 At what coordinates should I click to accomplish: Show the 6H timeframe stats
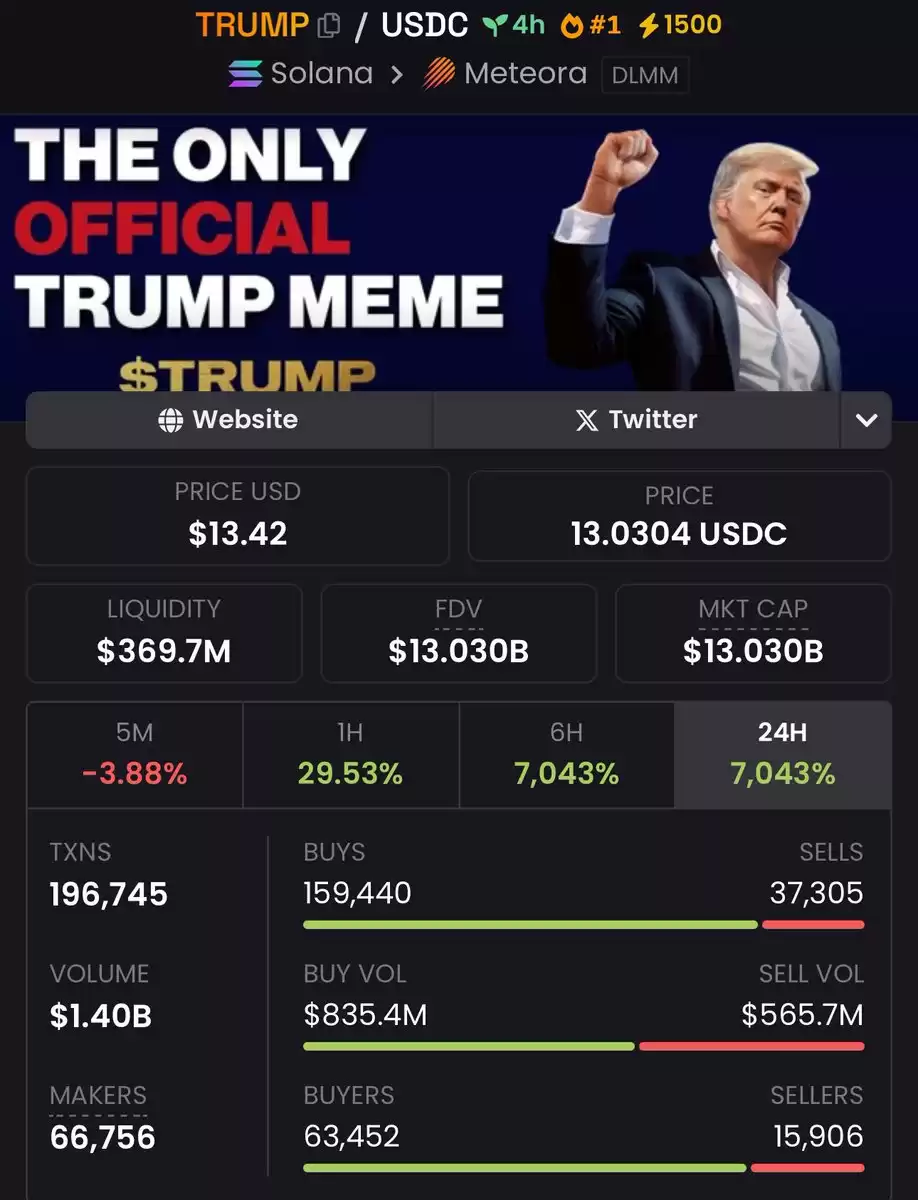pos(566,754)
